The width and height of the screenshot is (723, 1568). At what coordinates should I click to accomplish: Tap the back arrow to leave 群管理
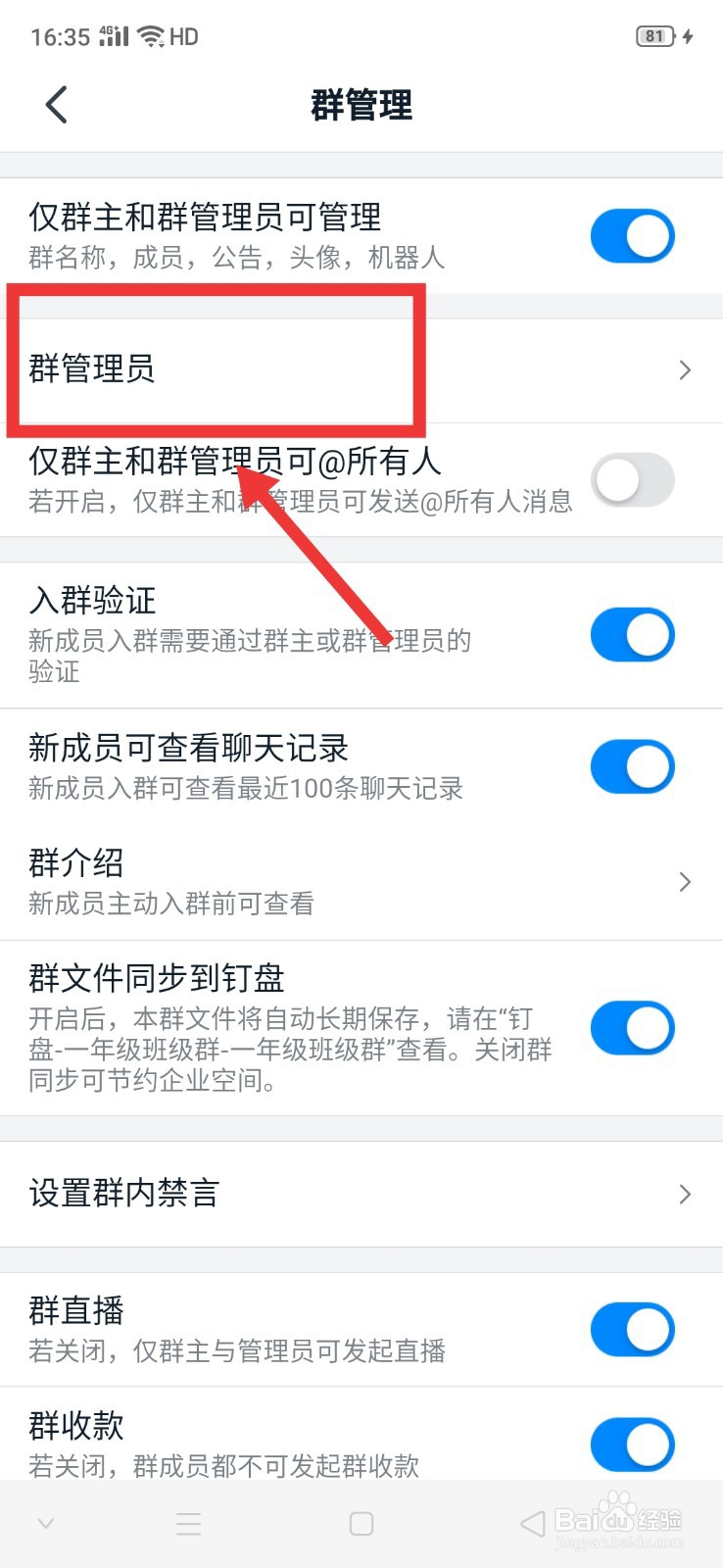click(x=56, y=104)
